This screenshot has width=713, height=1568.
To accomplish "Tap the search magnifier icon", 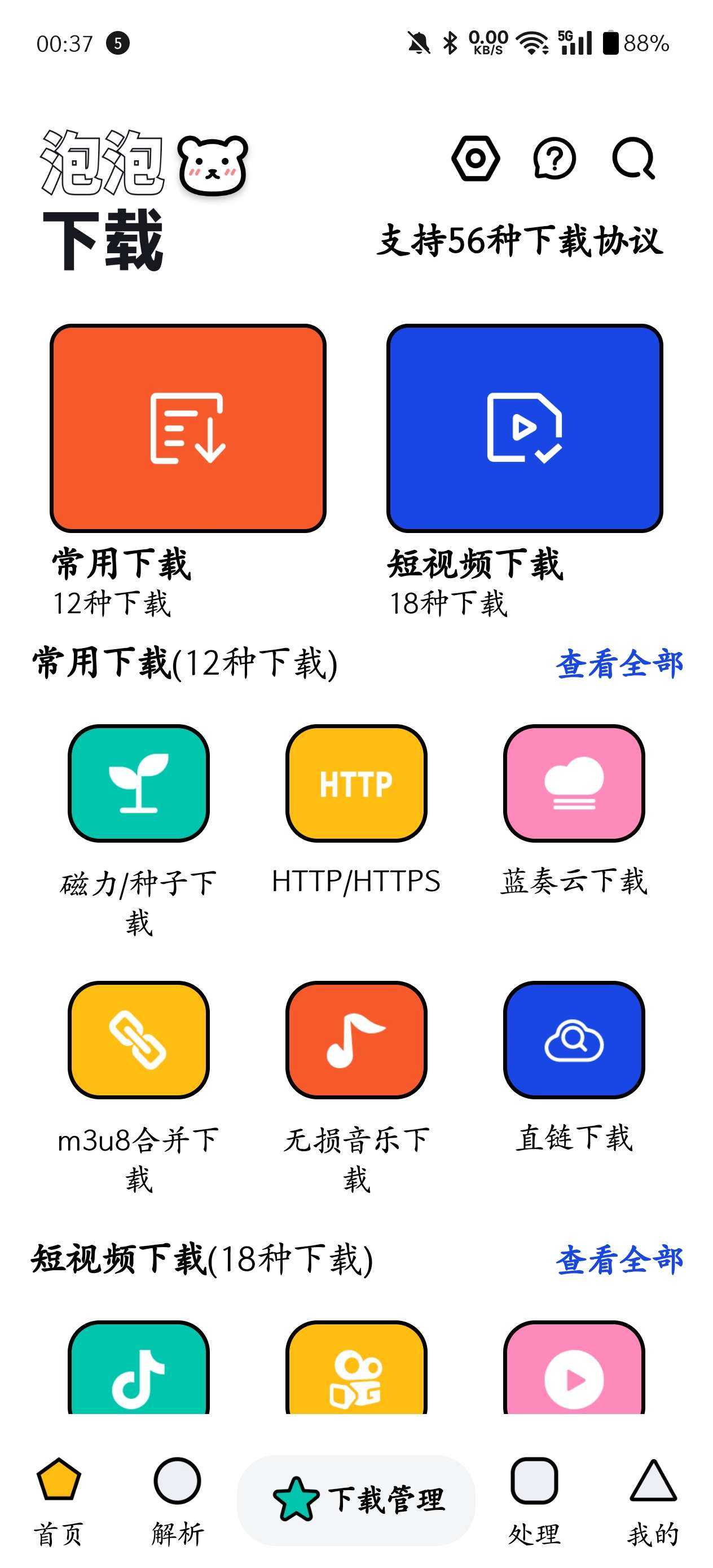I will point(633,159).
